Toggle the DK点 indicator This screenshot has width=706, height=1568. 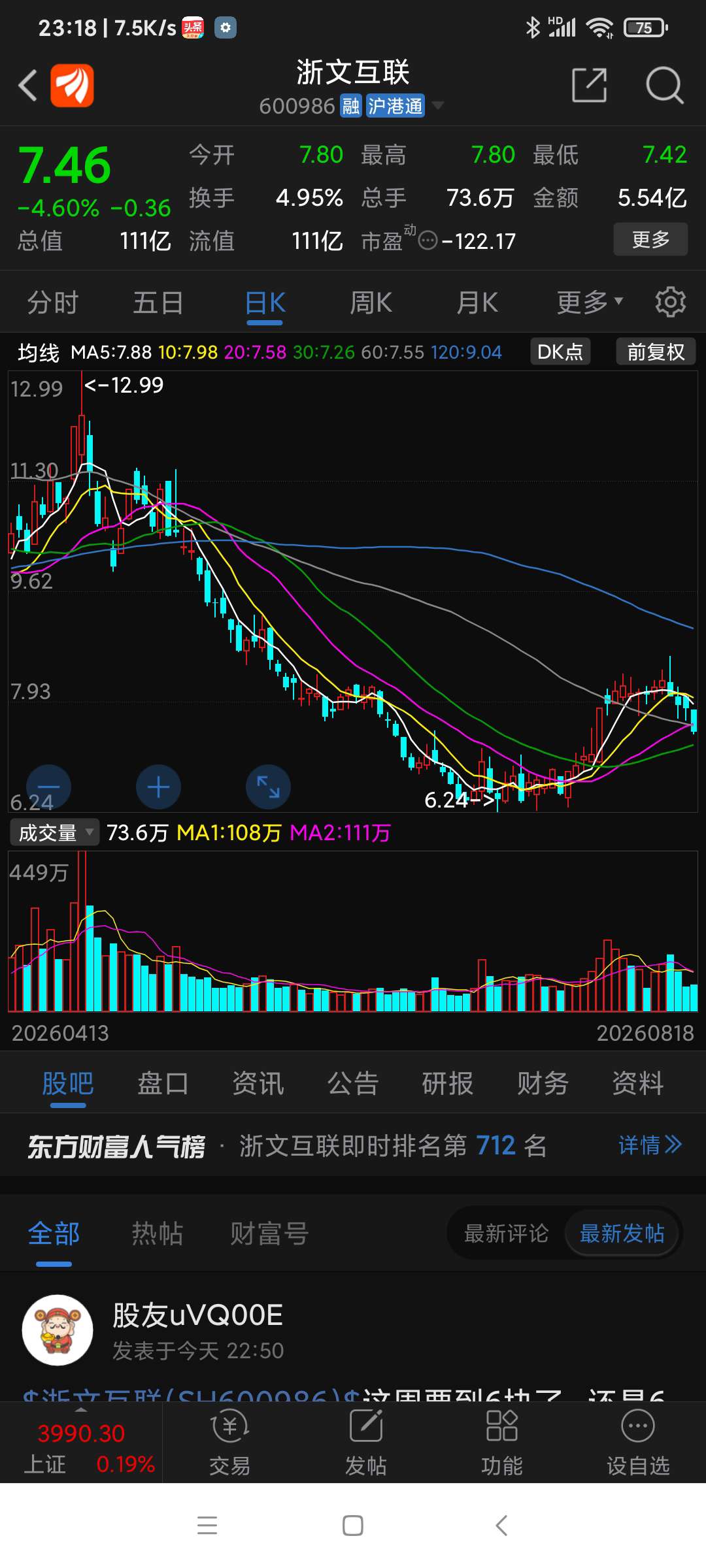tap(560, 351)
